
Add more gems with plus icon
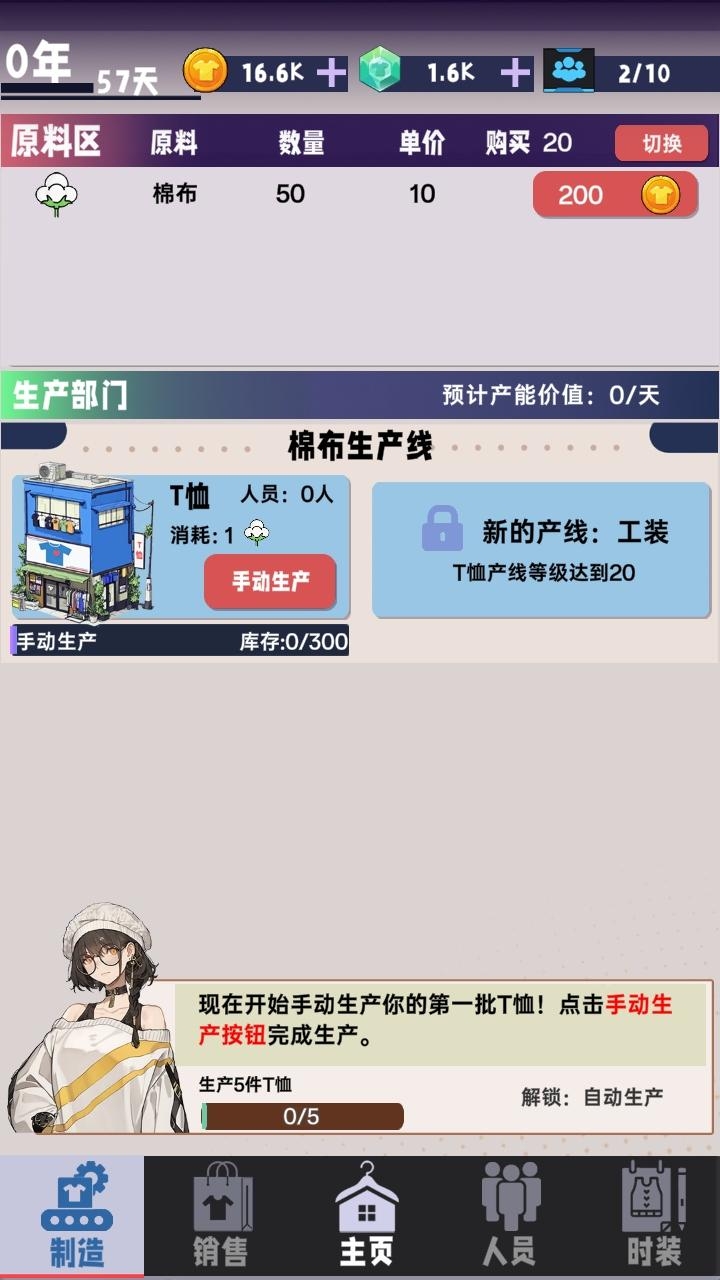tap(515, 73)
